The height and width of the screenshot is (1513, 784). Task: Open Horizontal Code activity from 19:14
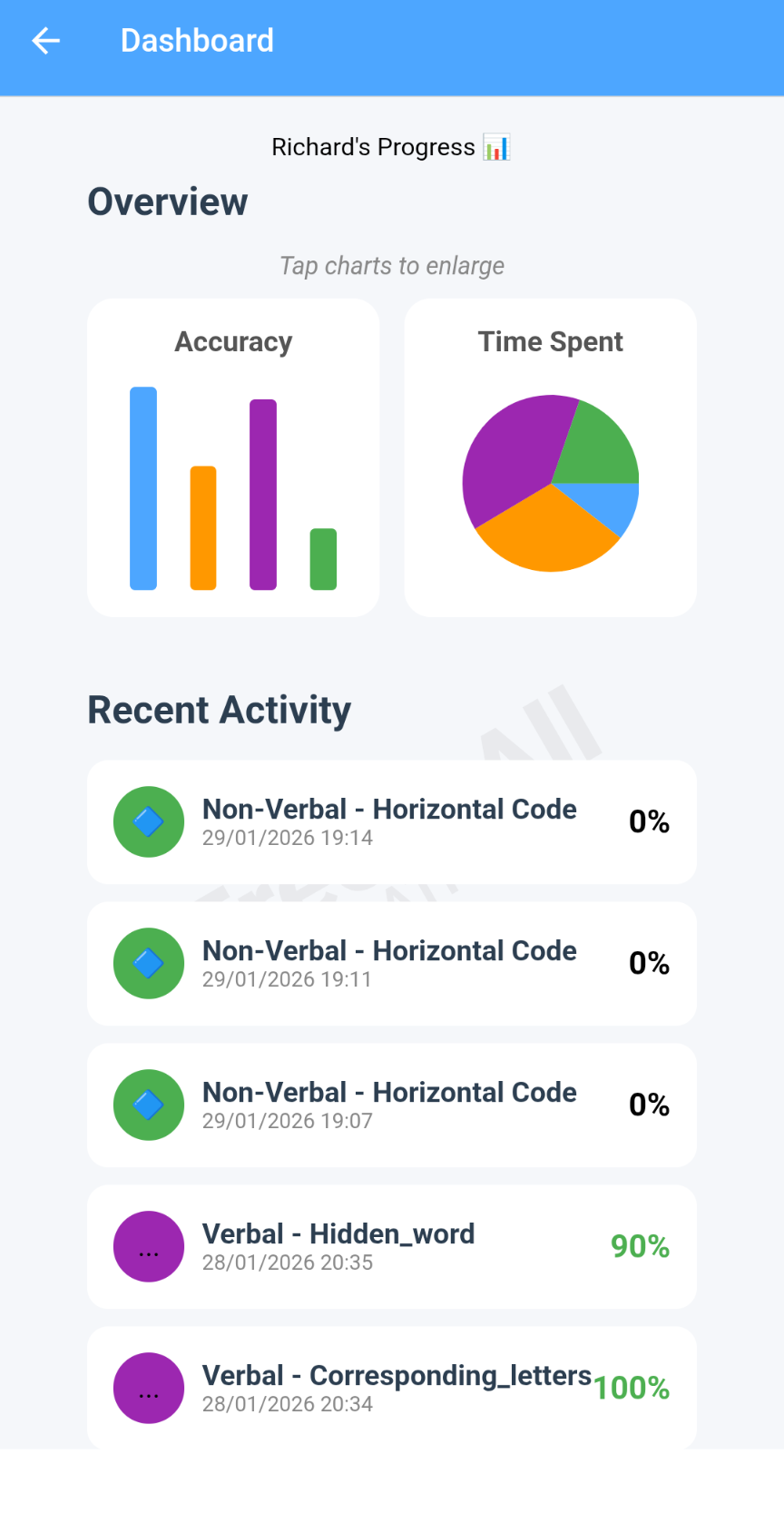click(x=391, y=821)
